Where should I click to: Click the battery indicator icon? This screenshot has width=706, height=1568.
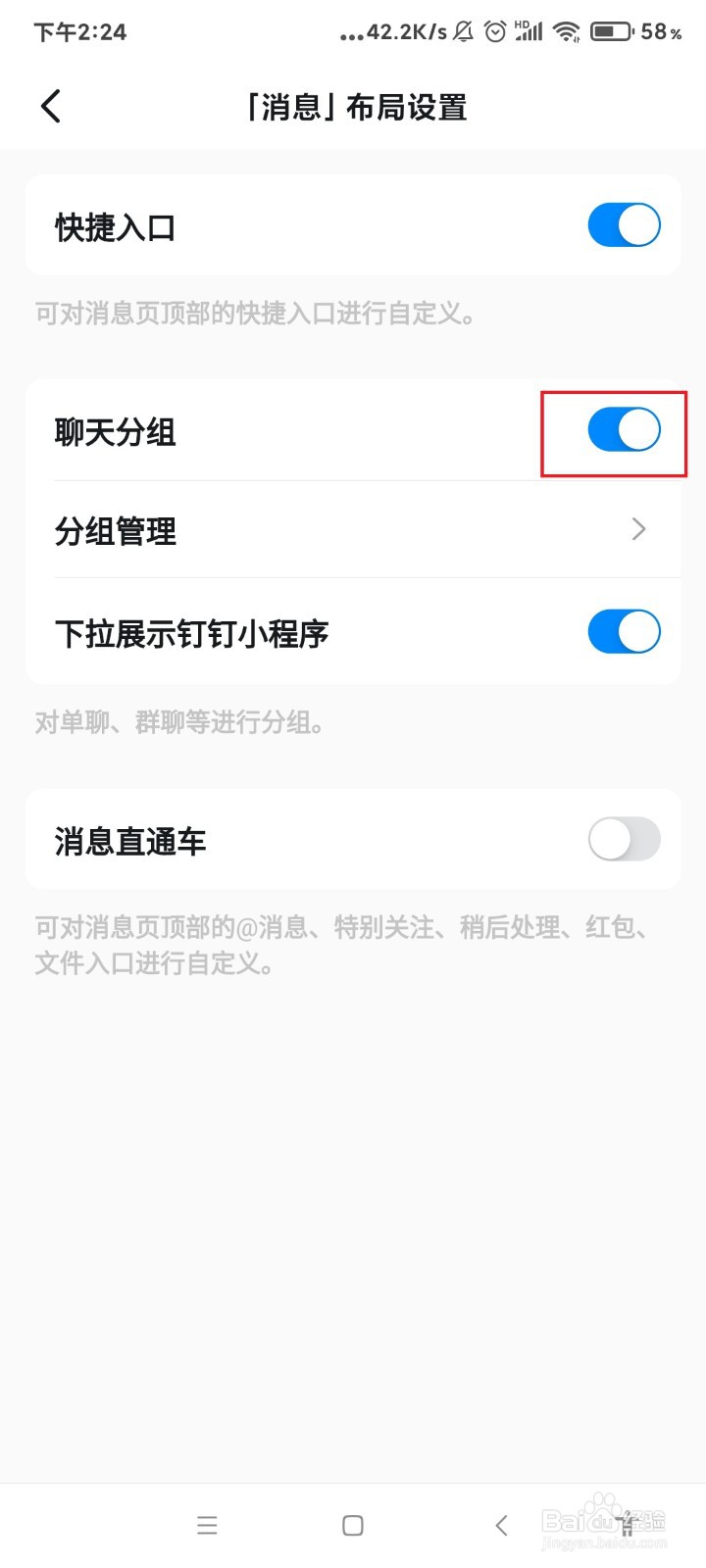tap(613, 30)
